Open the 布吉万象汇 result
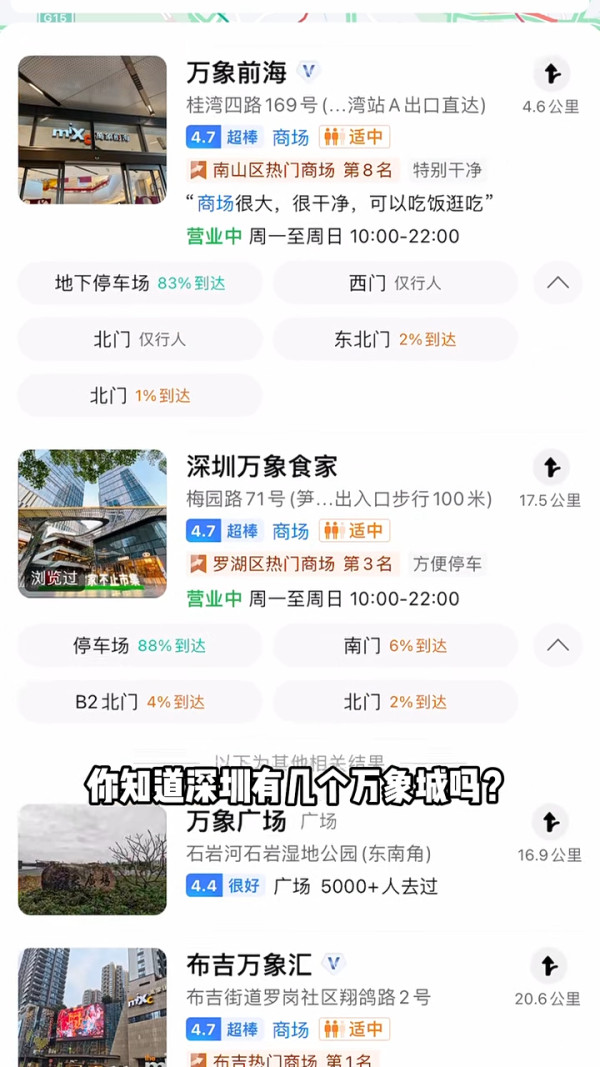Image resolution: width=600 pixels, height=1067 pixels. [x=249, y=964]
